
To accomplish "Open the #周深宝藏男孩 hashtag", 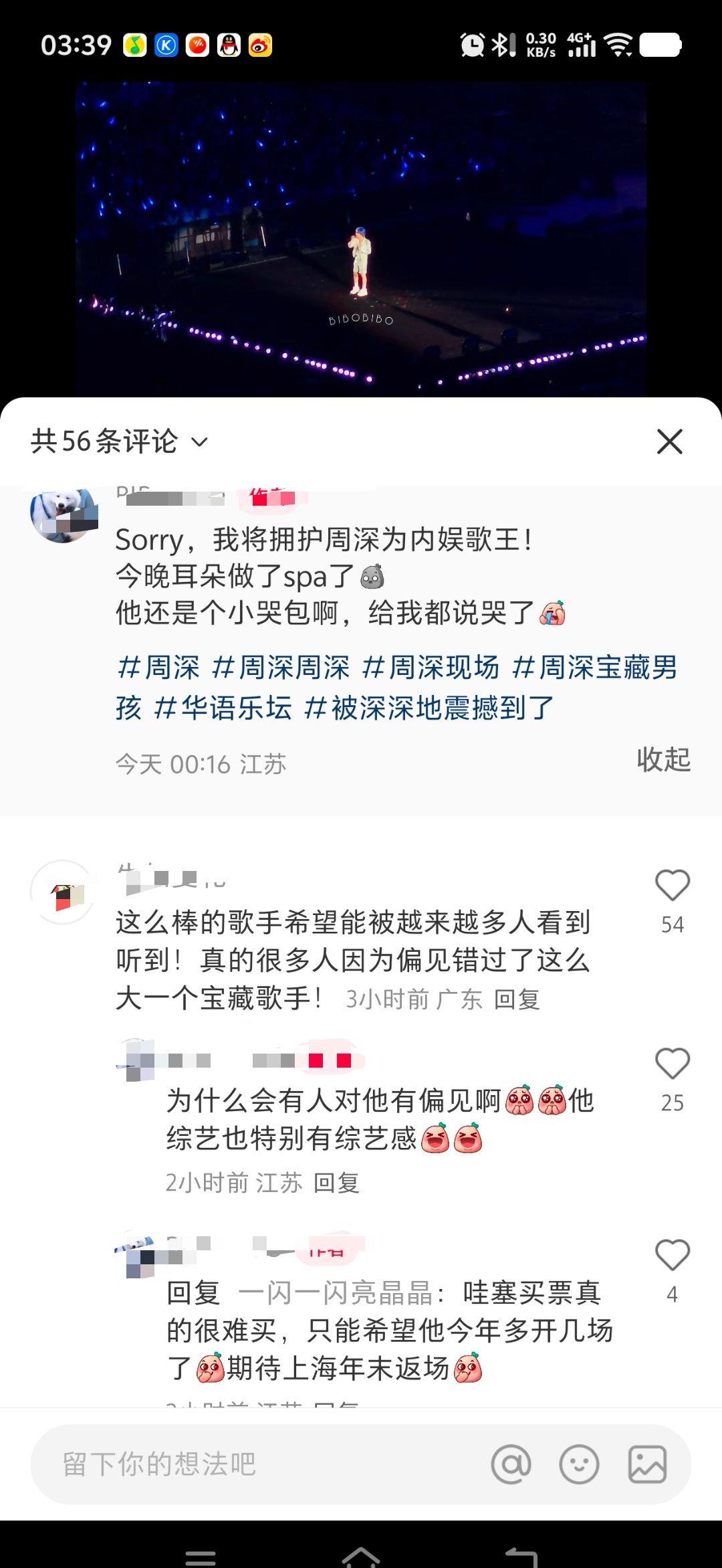I will (595, 668).
